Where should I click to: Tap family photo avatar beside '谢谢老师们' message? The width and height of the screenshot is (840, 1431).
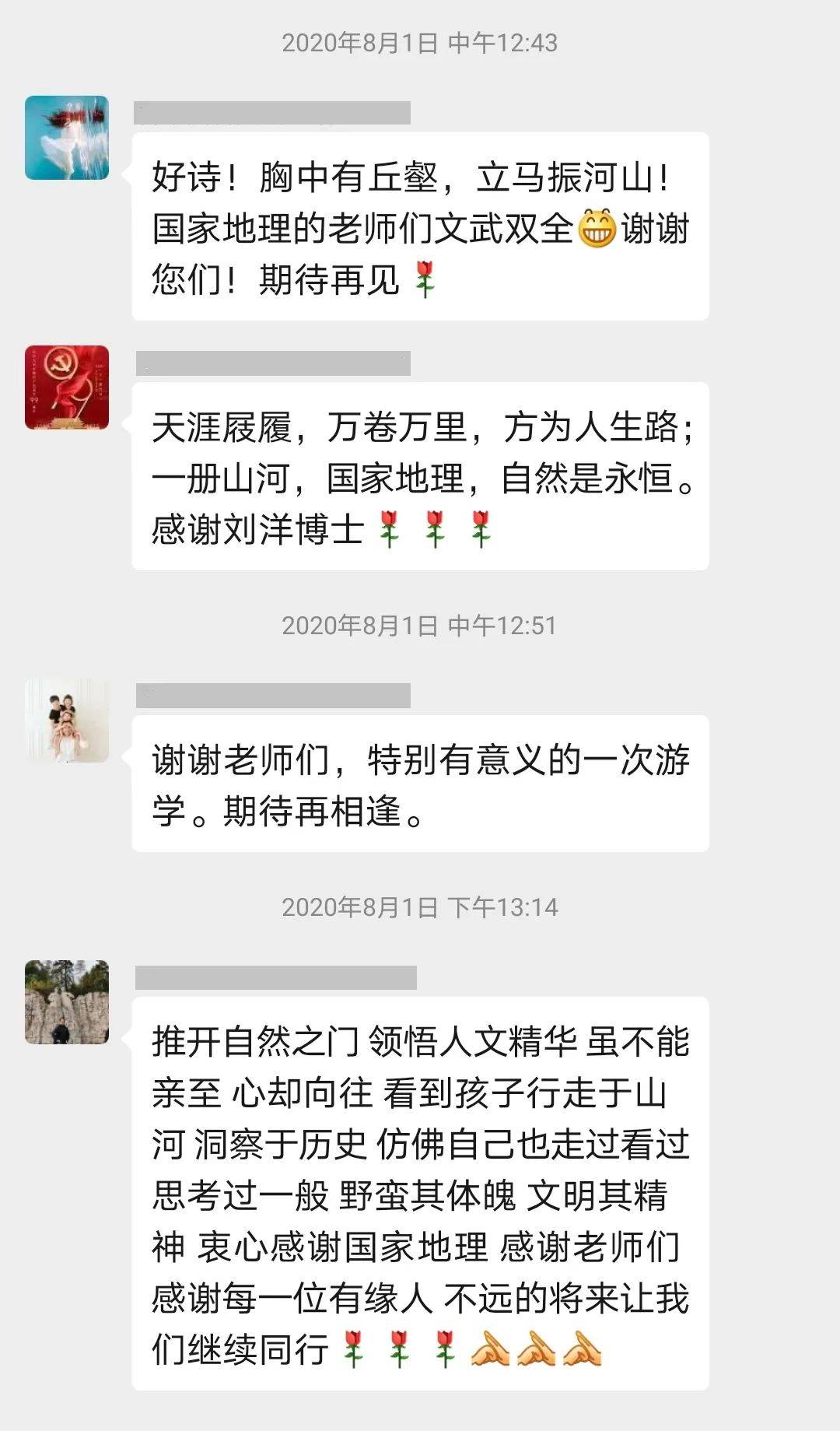click(x=67, y=720)
